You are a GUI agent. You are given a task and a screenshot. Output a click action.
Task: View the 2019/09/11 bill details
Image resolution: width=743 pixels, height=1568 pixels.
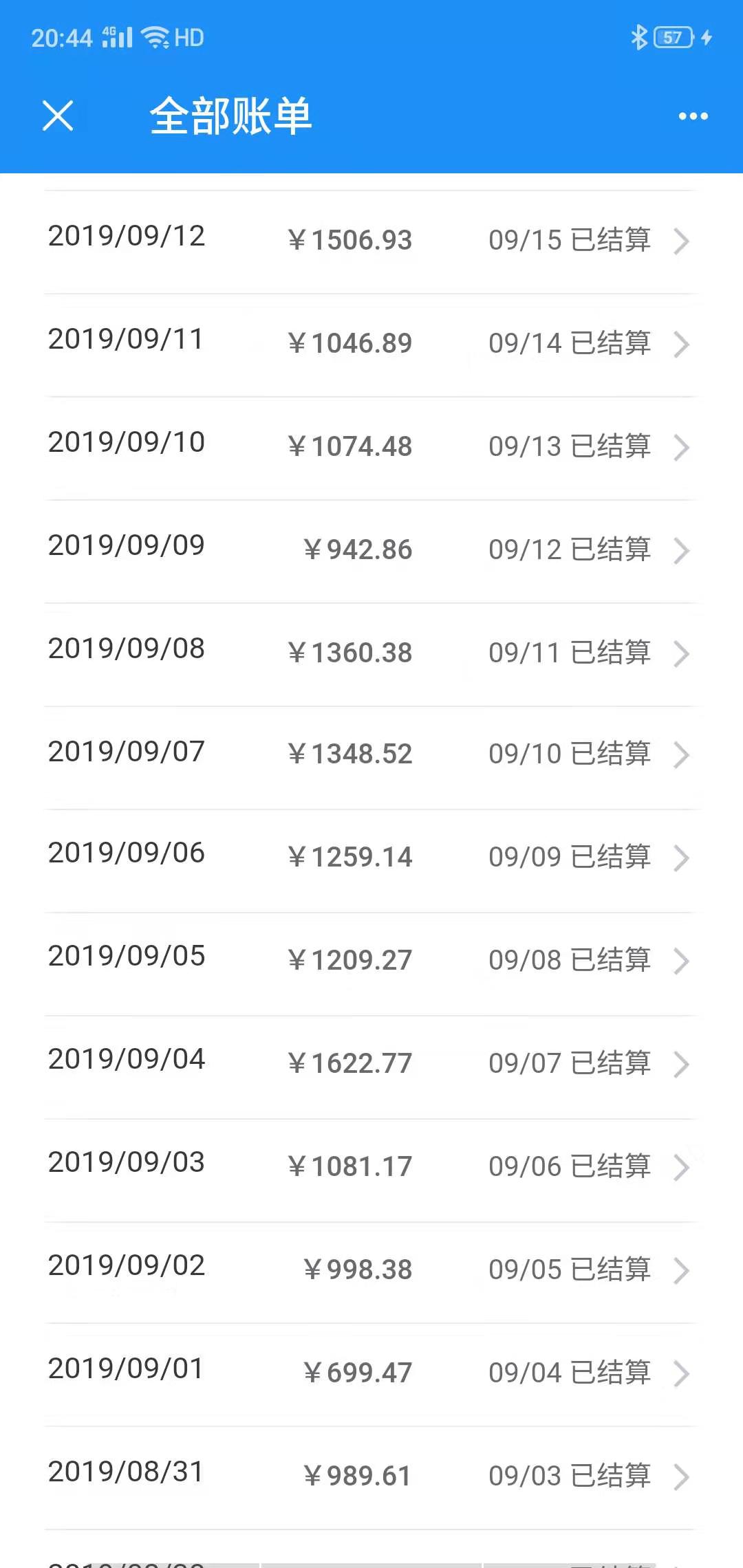tap(371, 345)
